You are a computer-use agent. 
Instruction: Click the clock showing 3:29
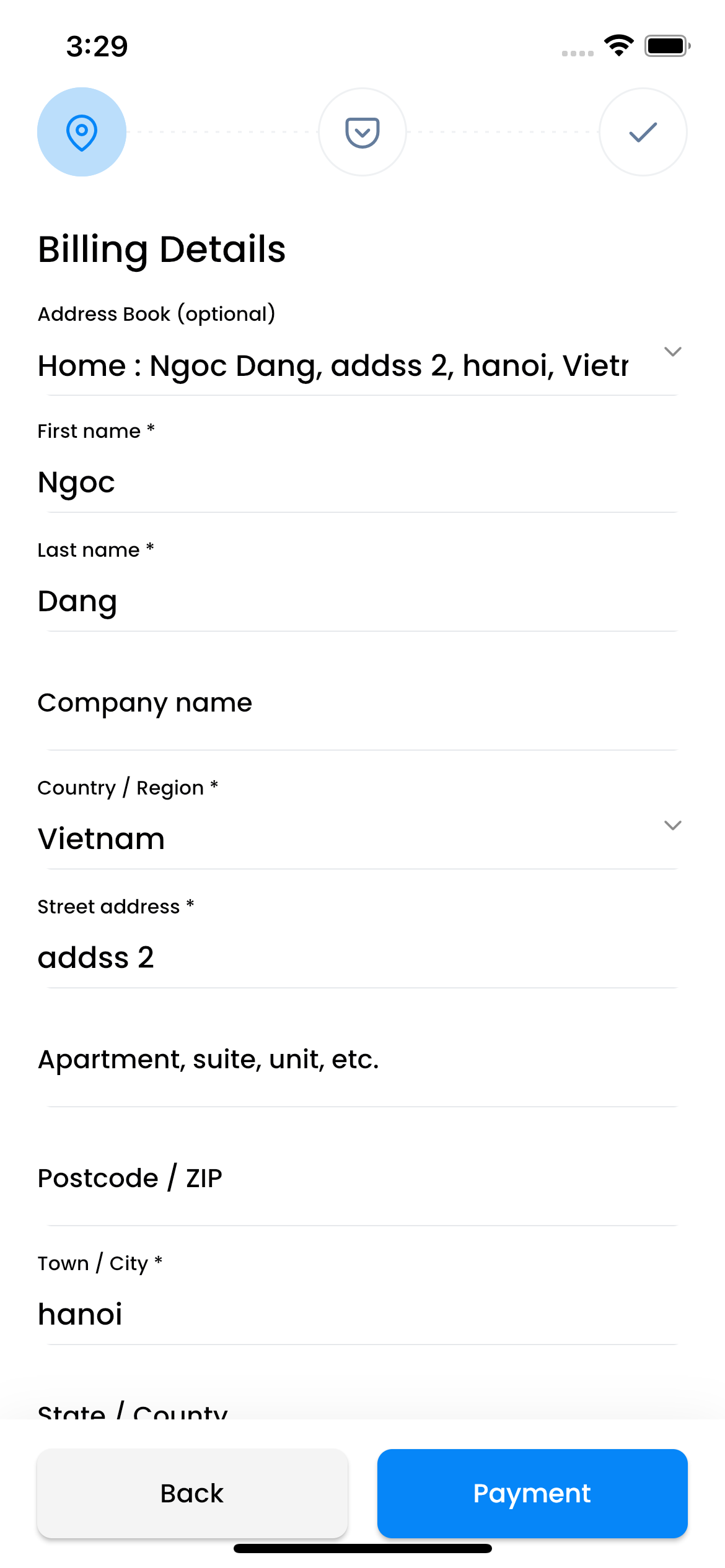tap(97, 45)
